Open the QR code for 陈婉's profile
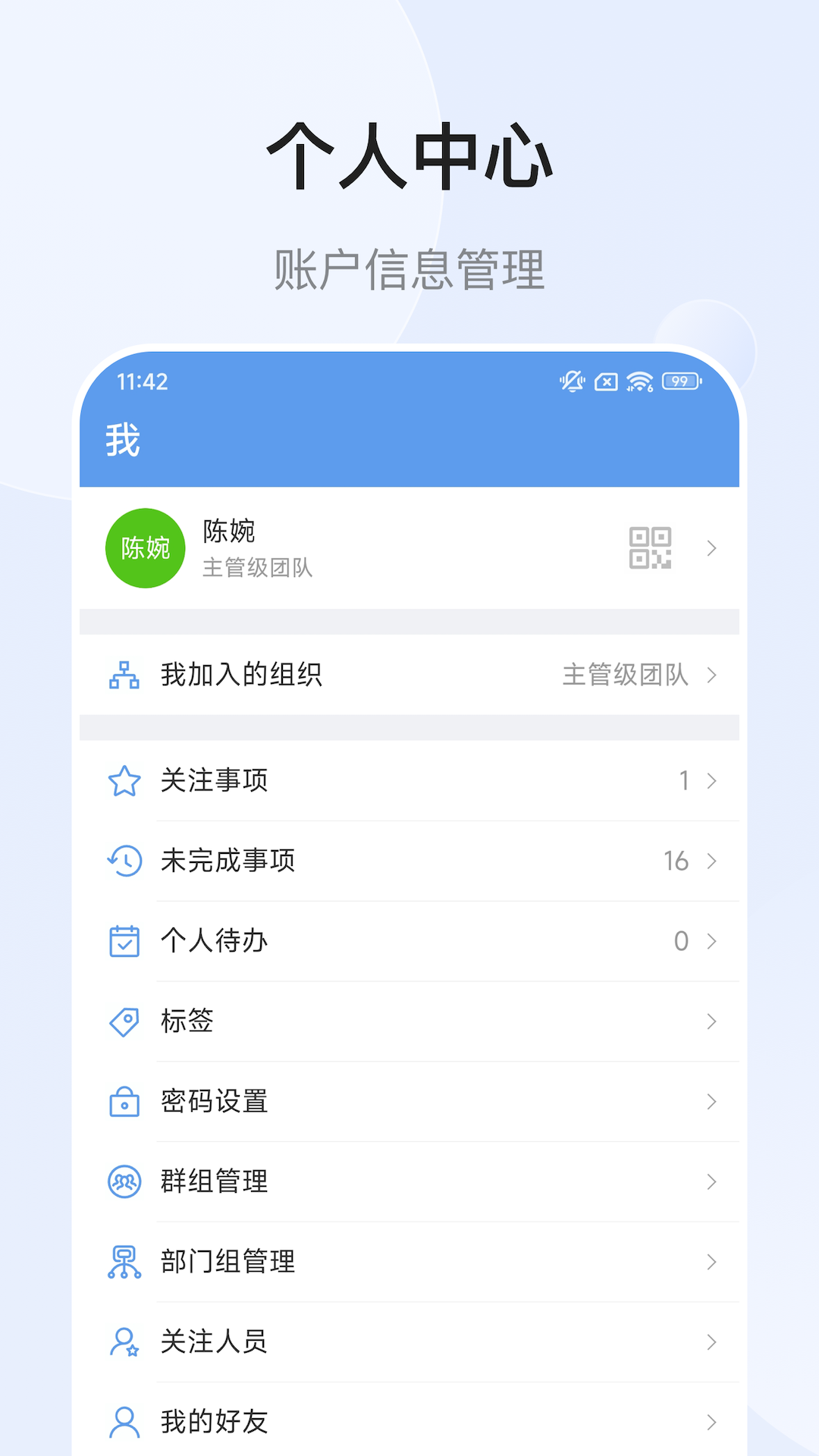Screen dimensions: 819x1456 pos(649,548)
